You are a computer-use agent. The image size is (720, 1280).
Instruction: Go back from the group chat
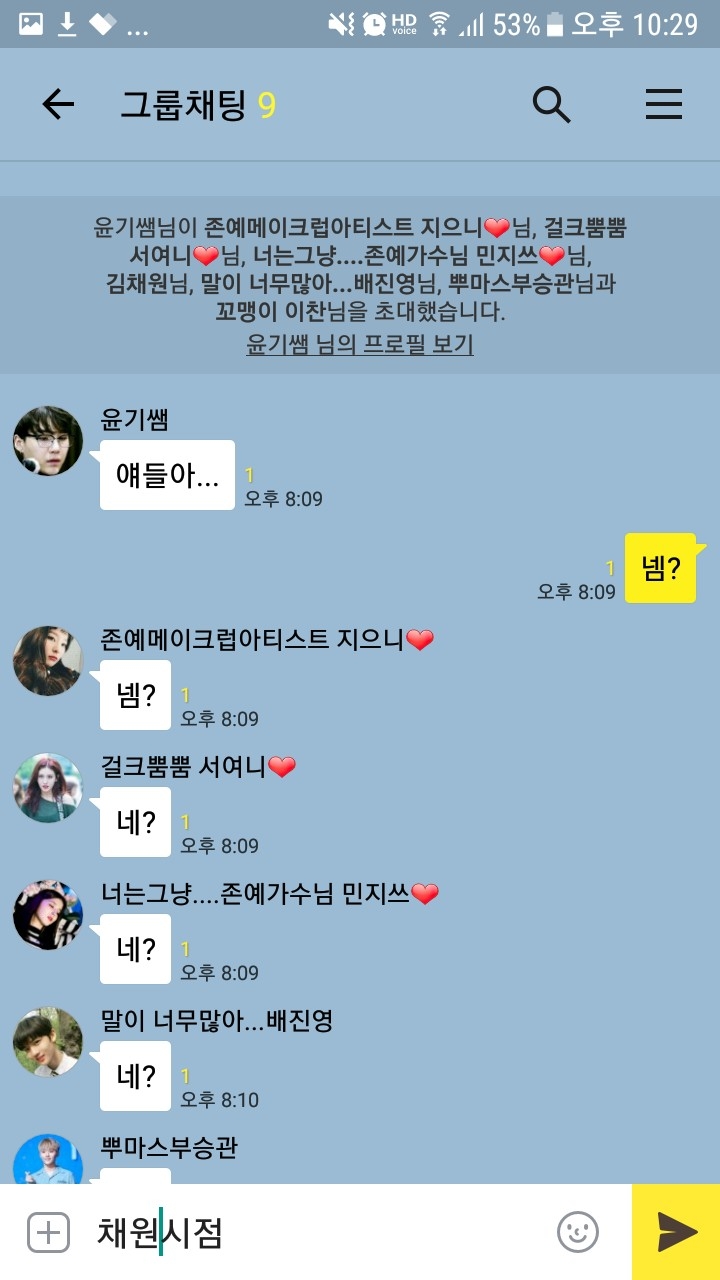point(58,105)
